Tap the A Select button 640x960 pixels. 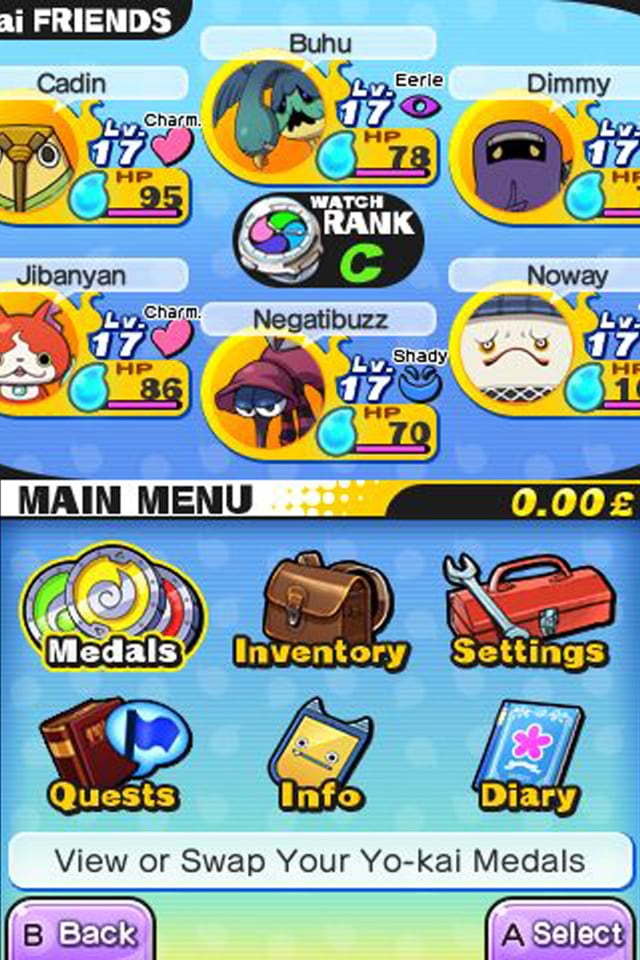pos(562,933)
